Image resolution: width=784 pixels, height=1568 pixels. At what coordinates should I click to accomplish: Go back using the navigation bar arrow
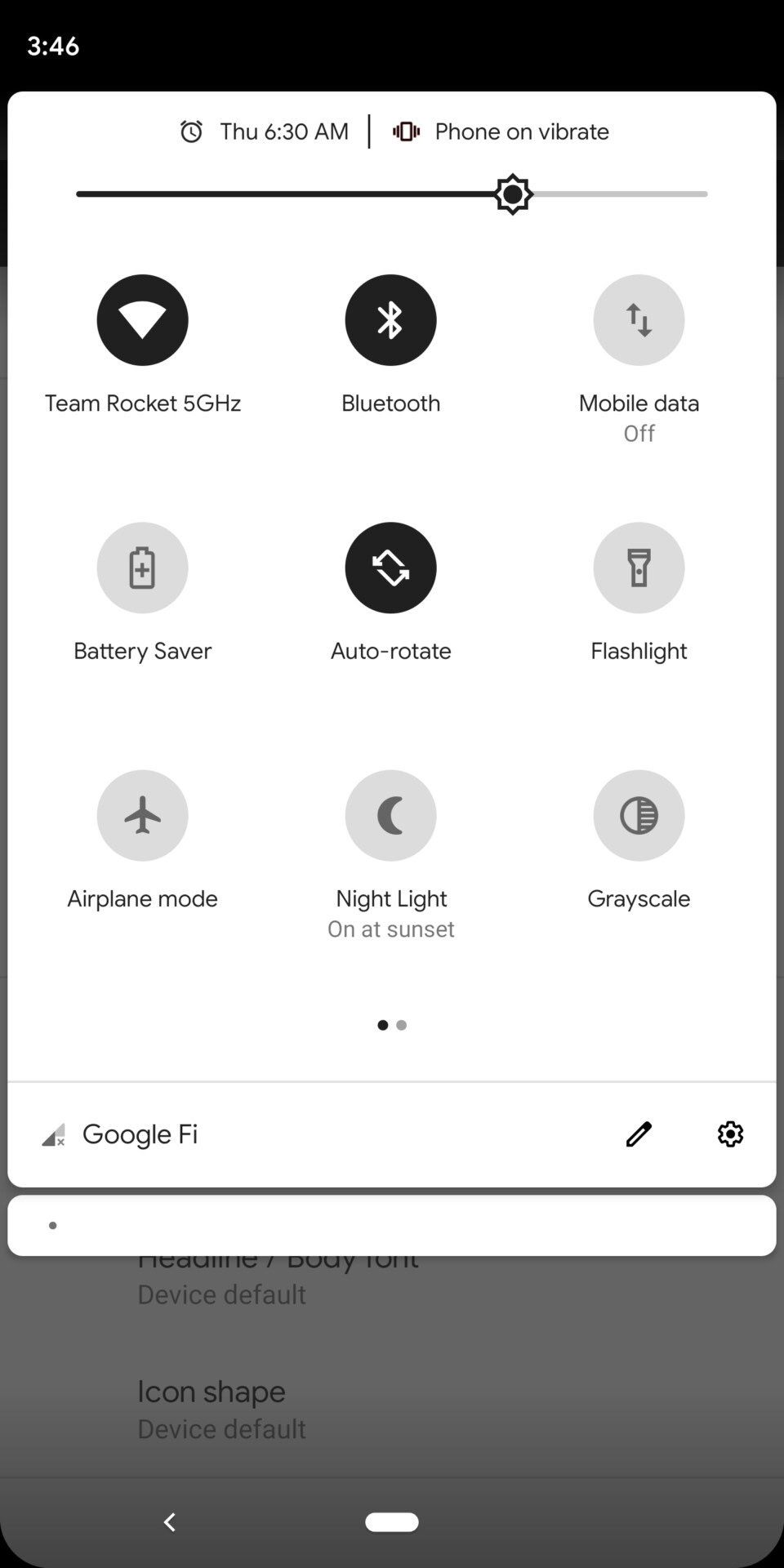click(x=170, y=1521)
